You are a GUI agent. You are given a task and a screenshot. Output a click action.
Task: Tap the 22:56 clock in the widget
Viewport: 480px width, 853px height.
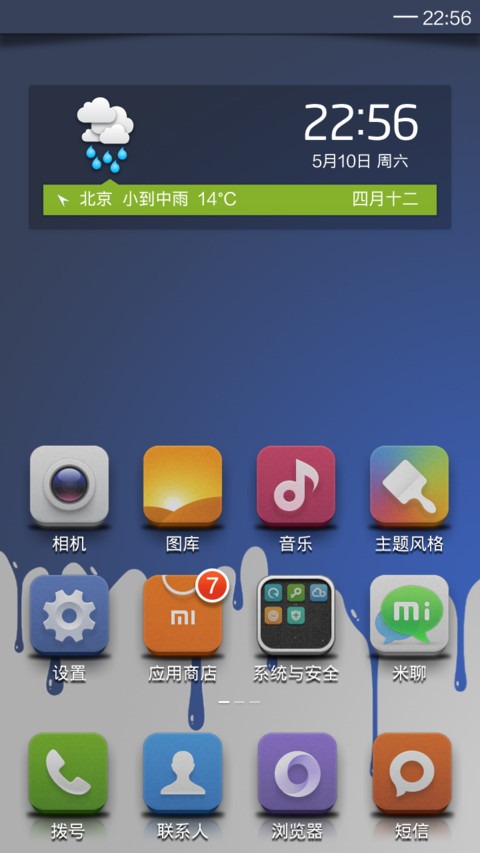click(x=361, y=122)
